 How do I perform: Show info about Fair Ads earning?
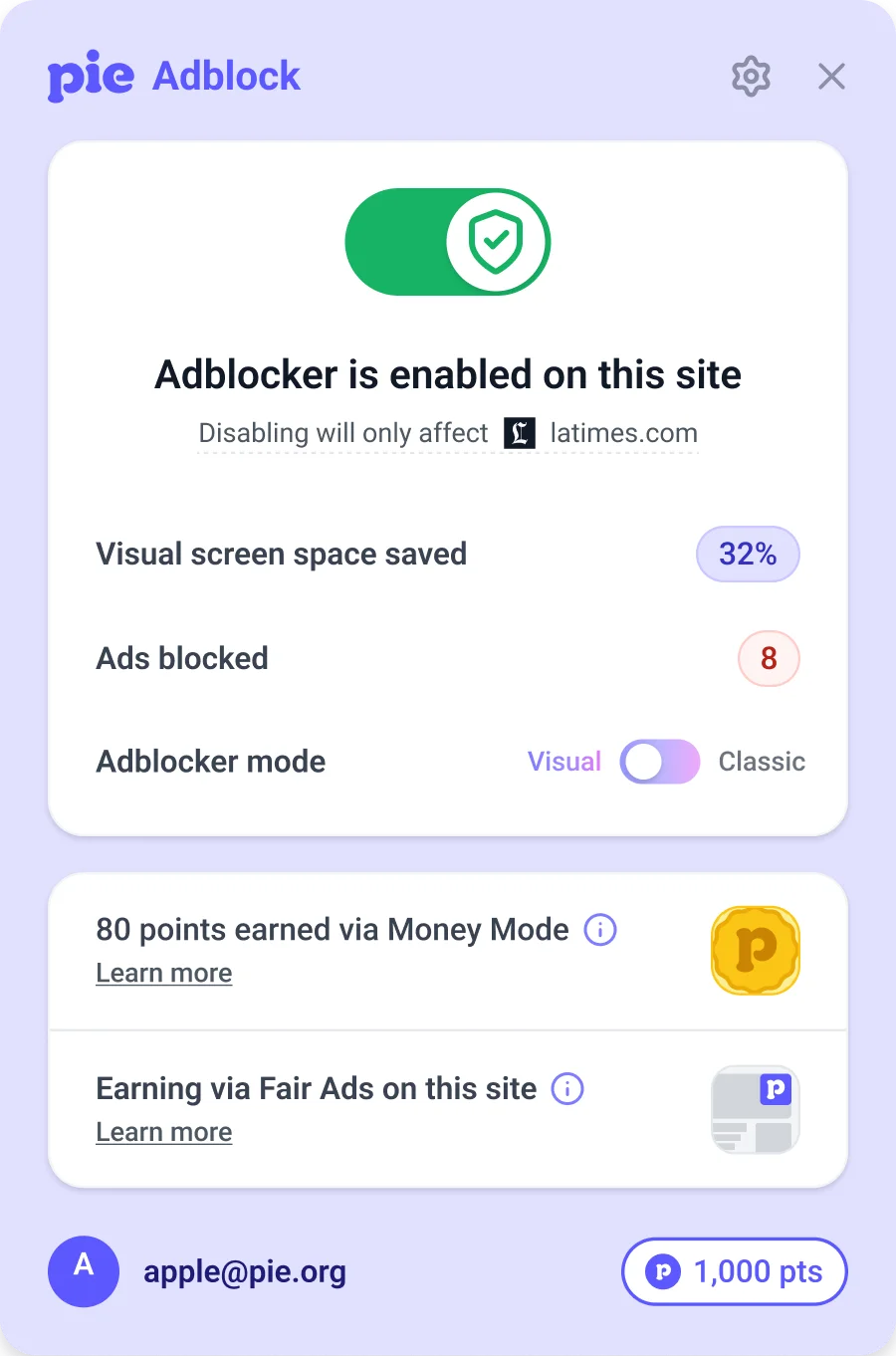pyautogui.click(x=567, y=1089)
